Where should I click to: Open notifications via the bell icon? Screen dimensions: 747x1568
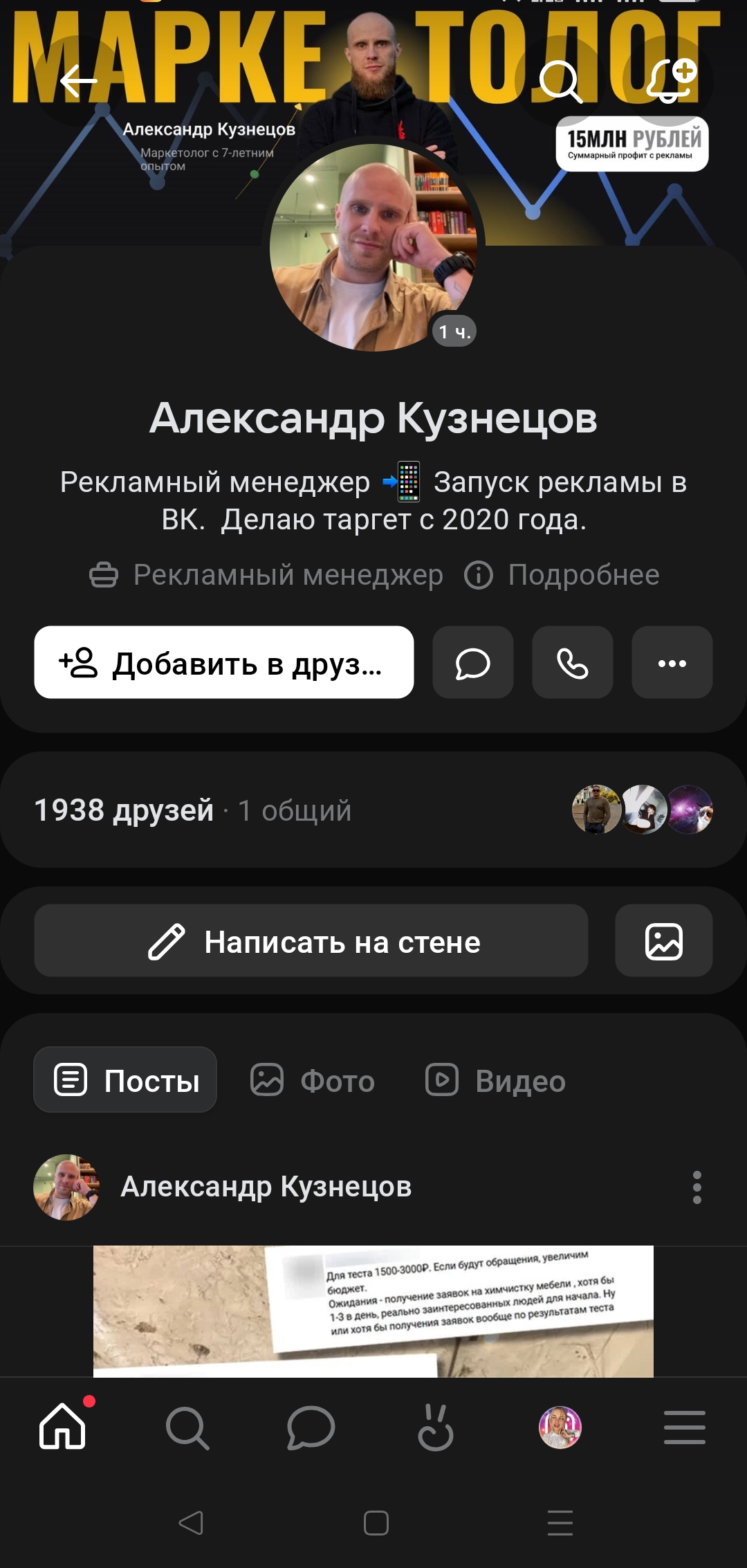click(x=669, y=82)
